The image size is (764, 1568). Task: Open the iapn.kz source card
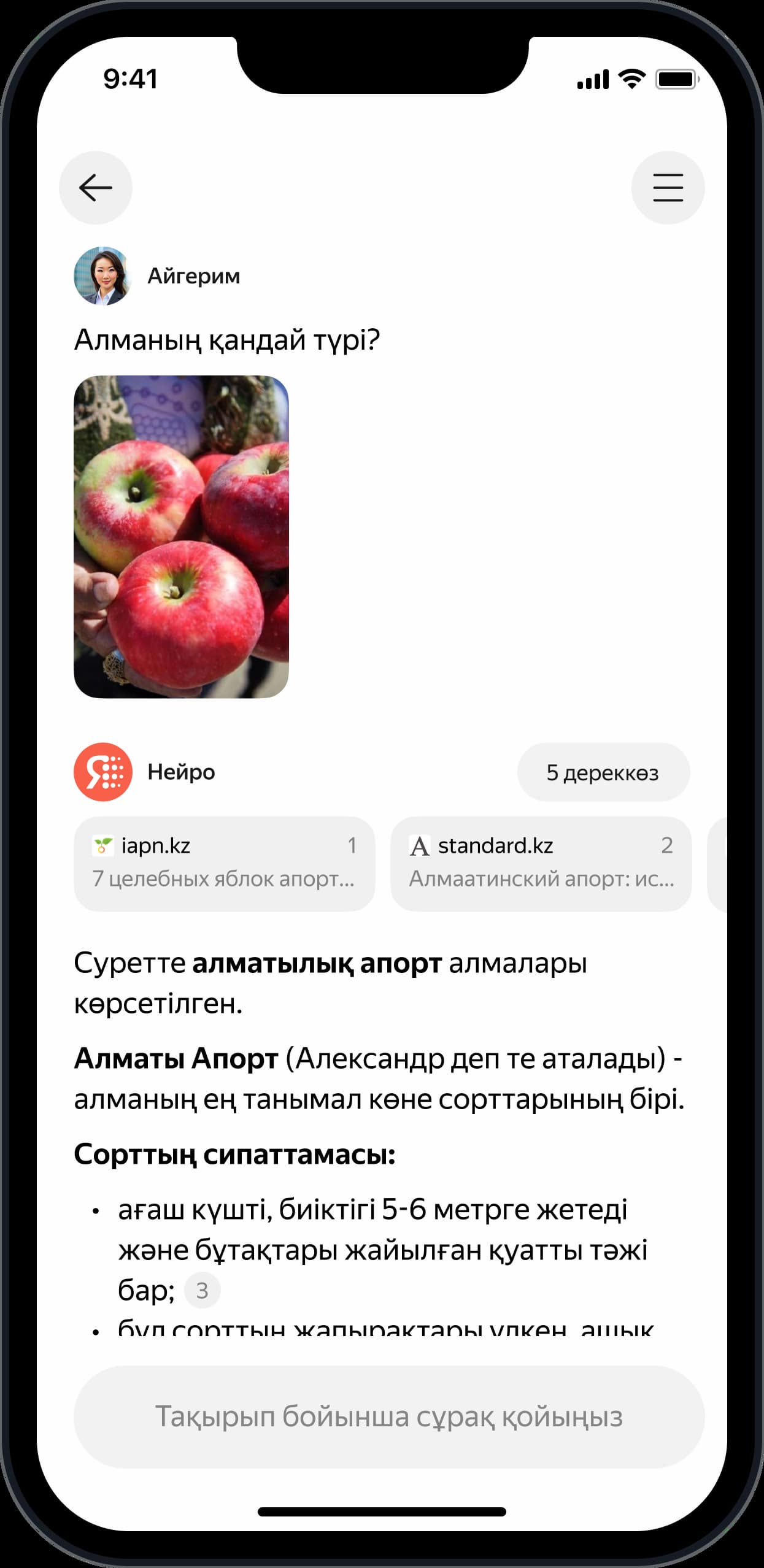coord(224,863)
